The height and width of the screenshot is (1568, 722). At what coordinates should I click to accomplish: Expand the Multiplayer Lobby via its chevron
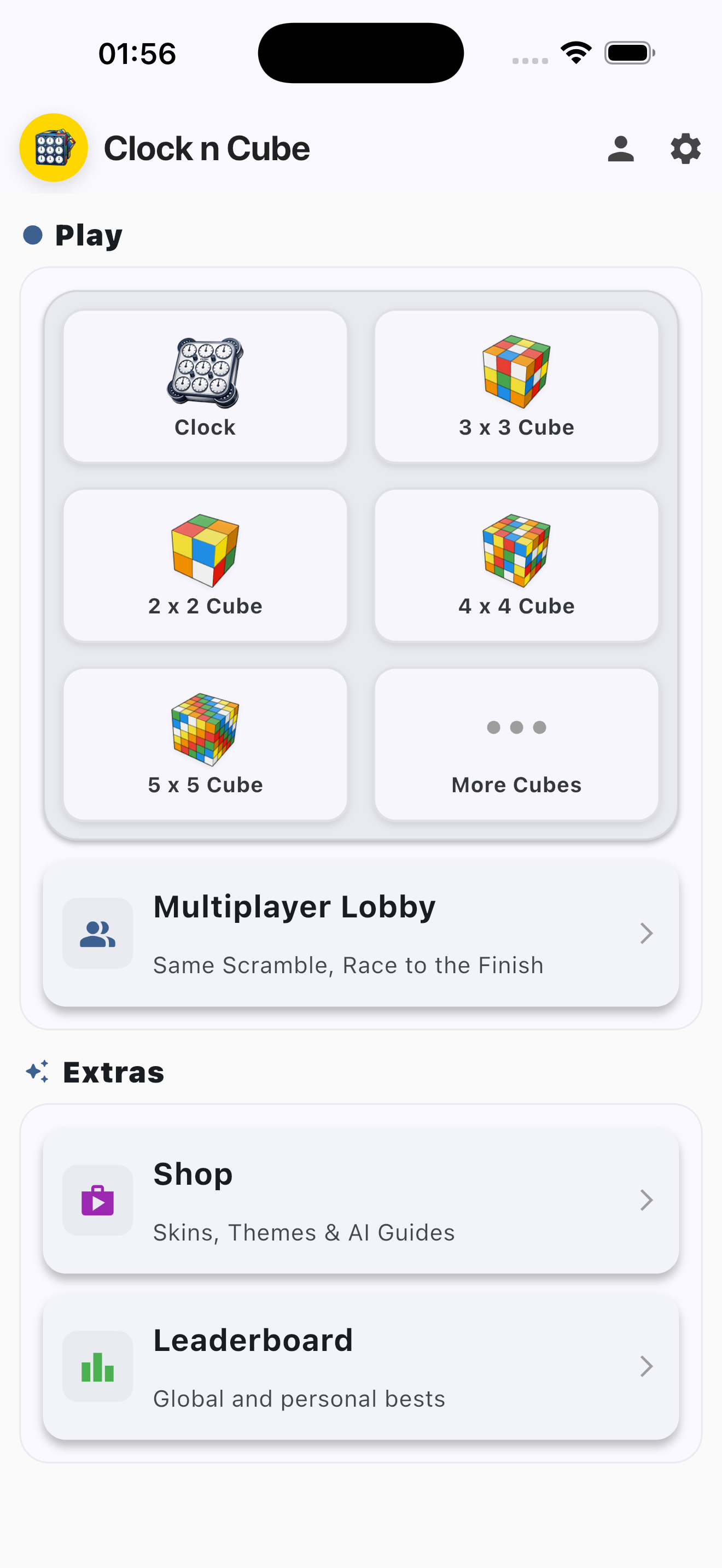[x=647, y=933]
